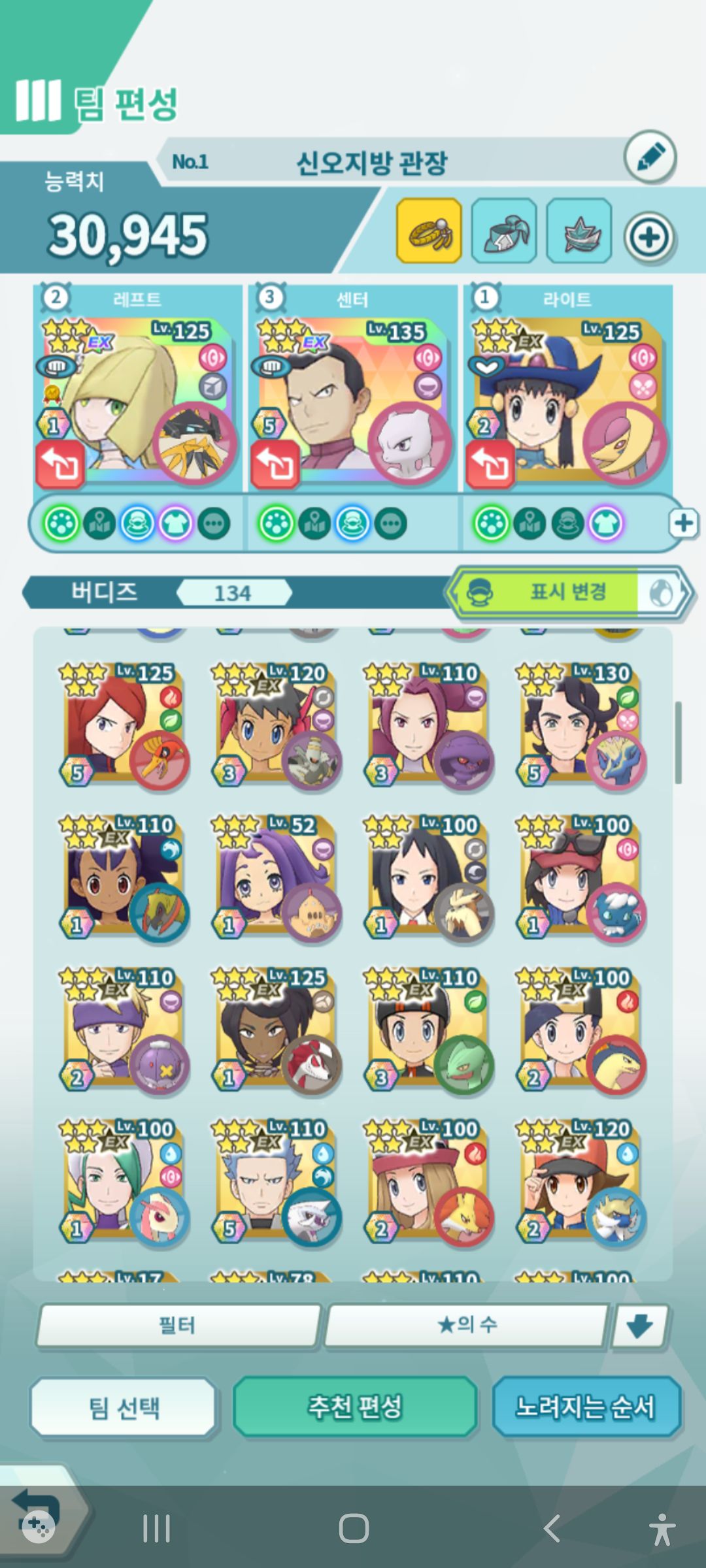This screenshot has width=706, height=1568.
Task: Swap out the 센터 slot Mewtwo pair
Action: (275, 465)
